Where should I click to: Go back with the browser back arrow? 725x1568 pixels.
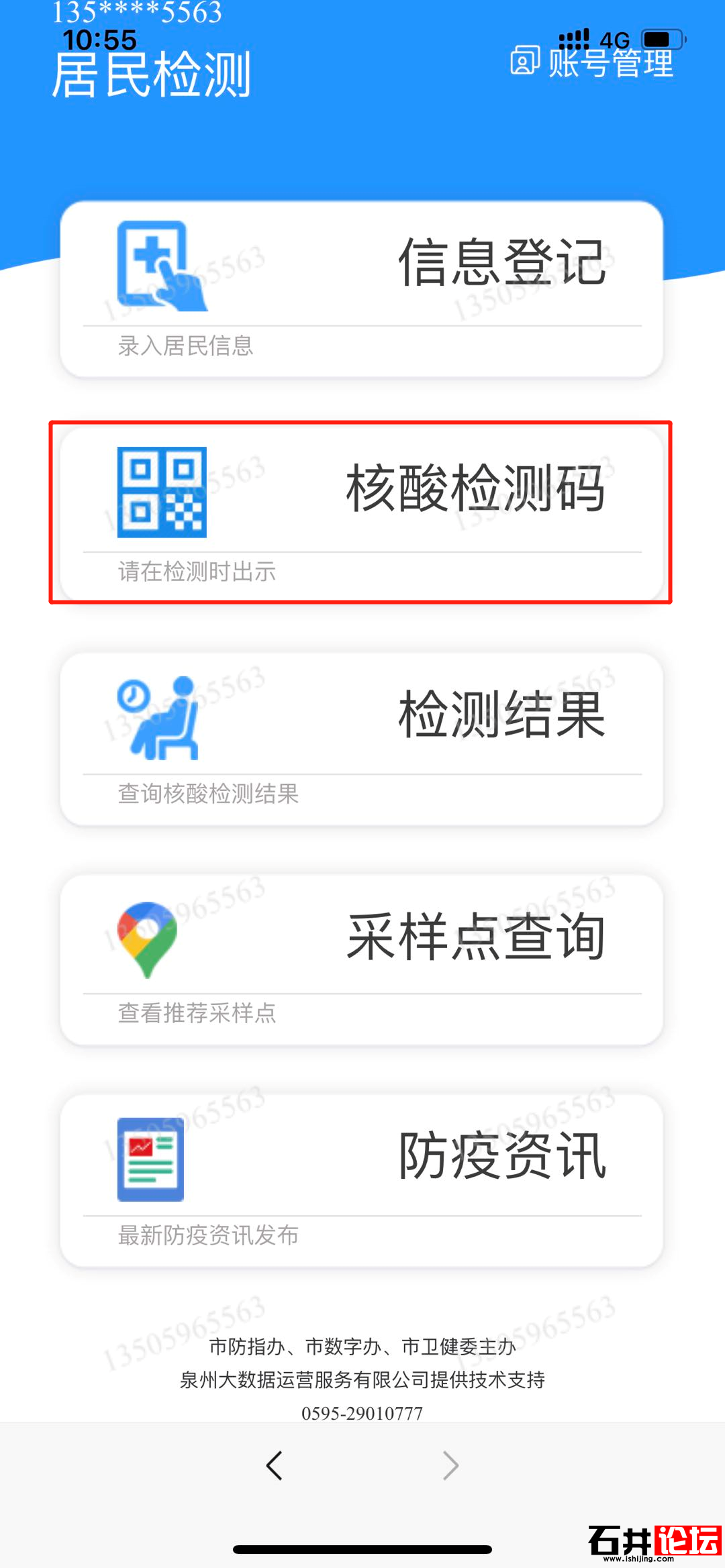275,1465
